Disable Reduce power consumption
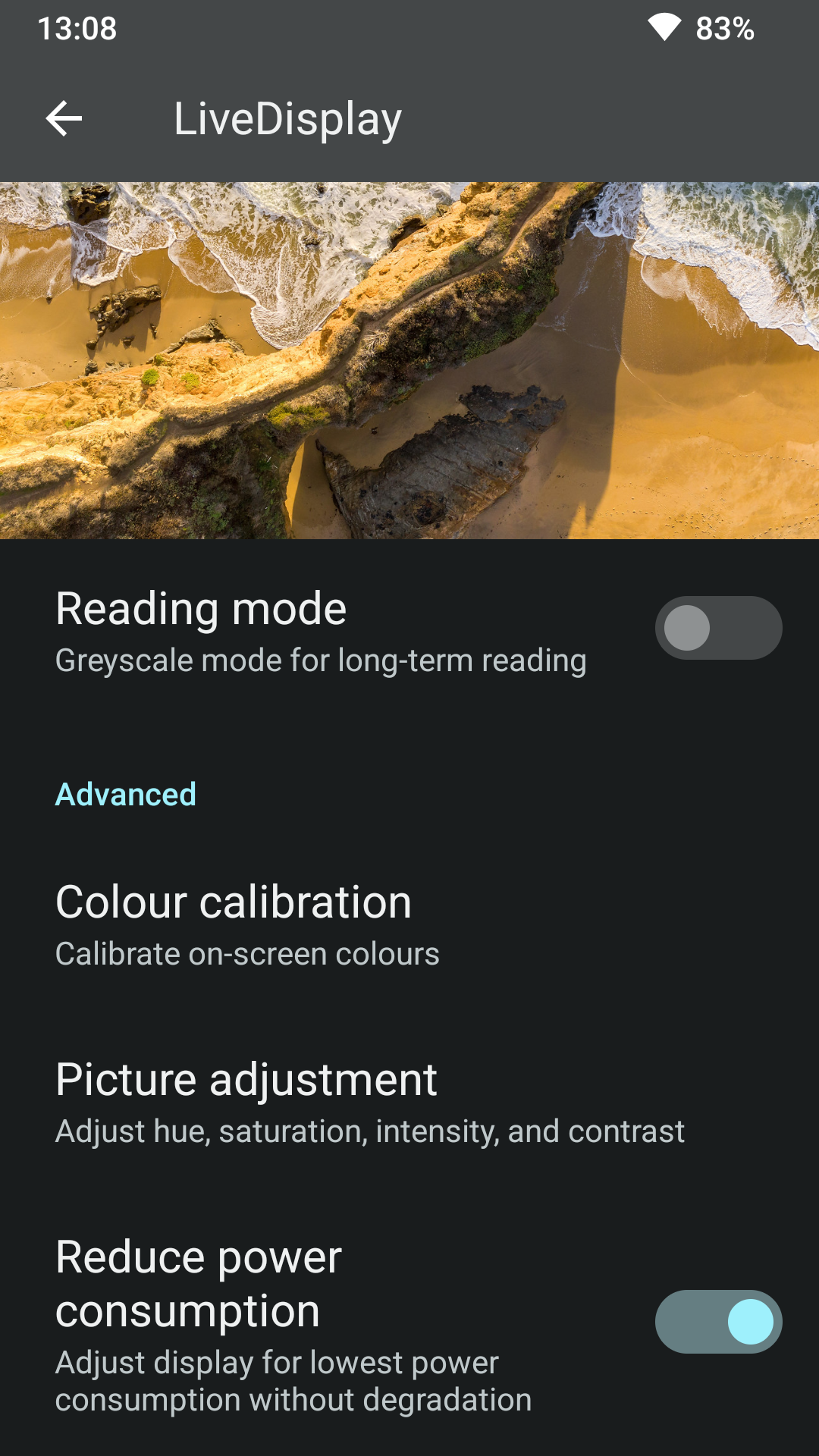819x1456 pixels. pos(717,1322)
